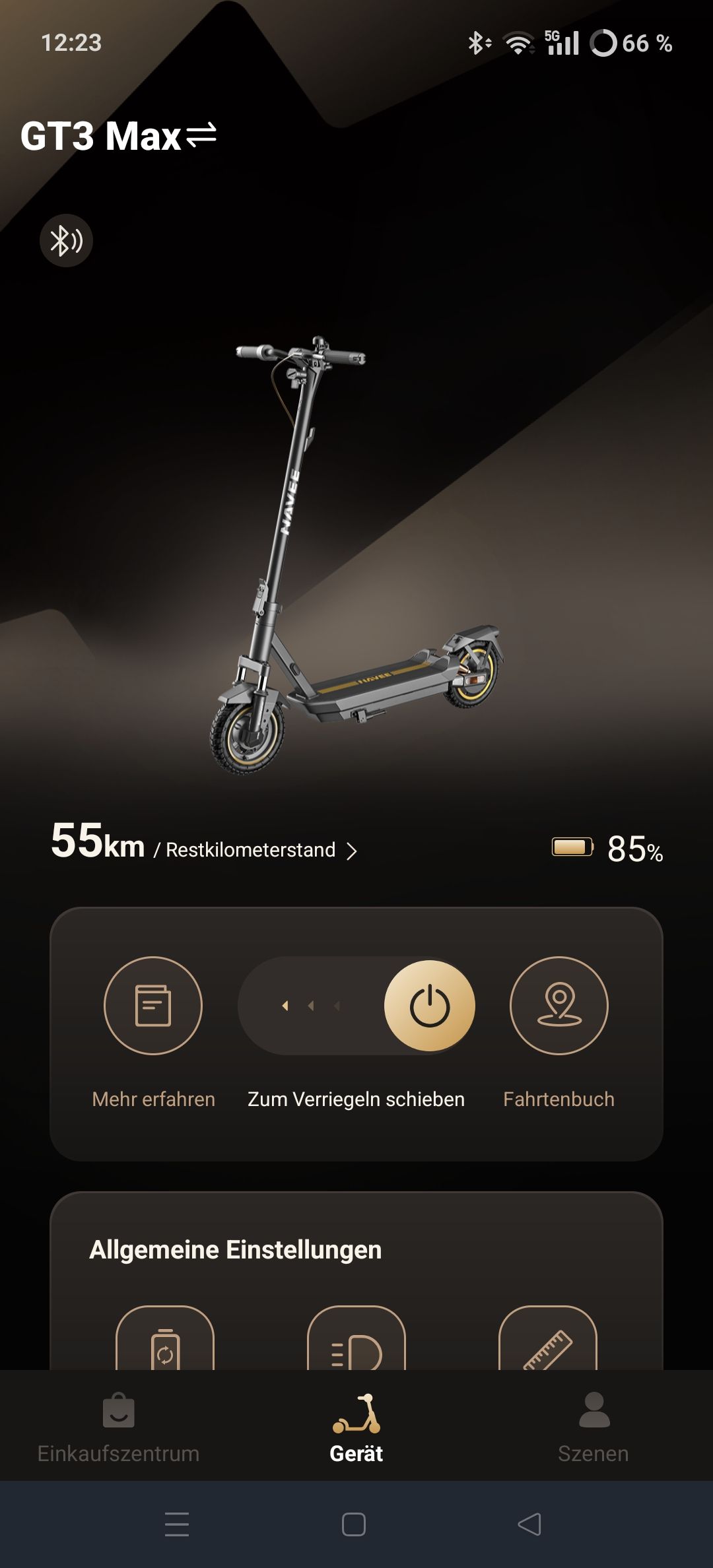Image resolution: width=713 pixels, height=1568 pixels.
Task: Tap the gold power lock button
Action: pyautogui.click(x=430, y=1006)
